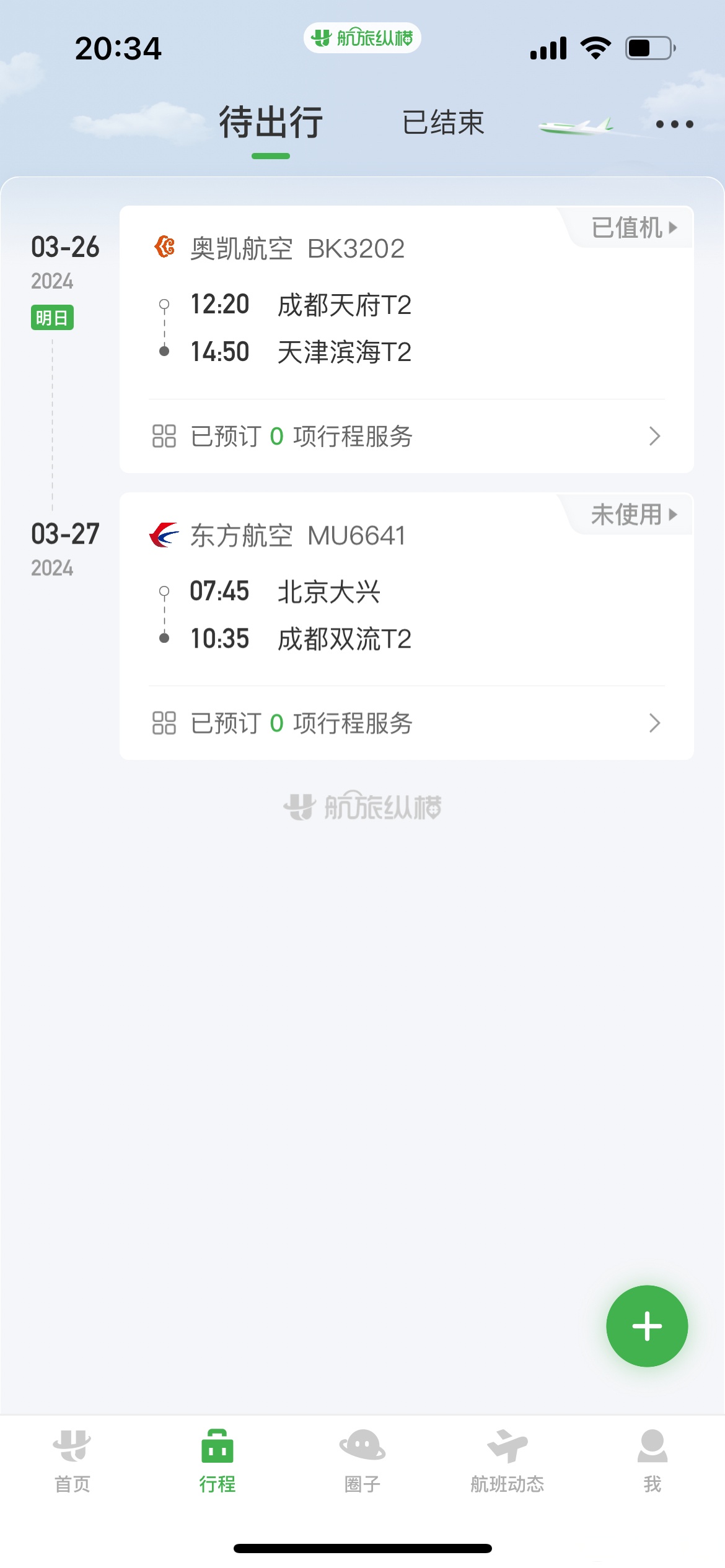Open trip services chevron on MU6641 card
Viewport: 725px width, 1568px height.
655,723
